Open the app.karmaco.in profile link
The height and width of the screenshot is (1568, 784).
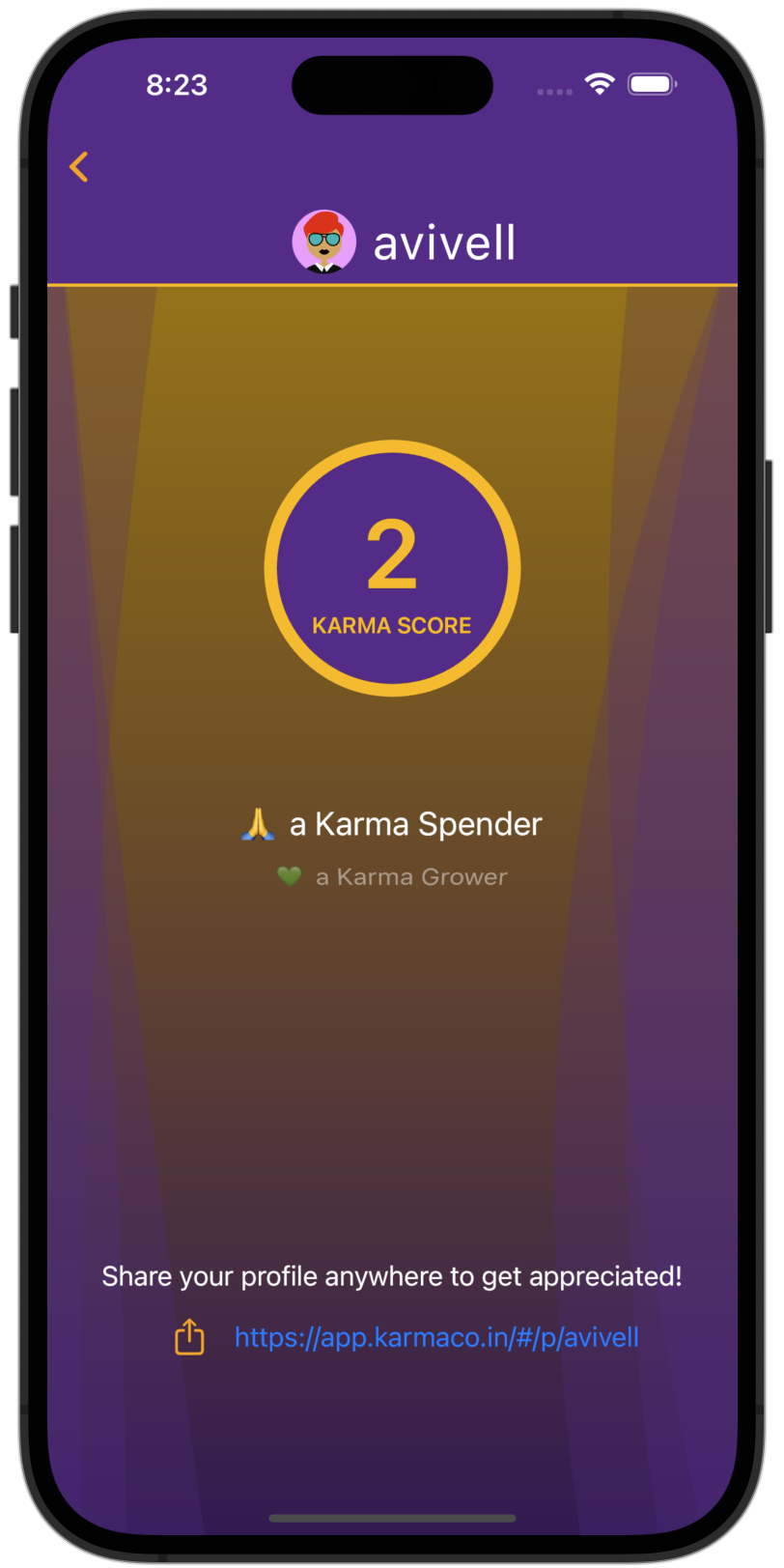coord(436,1337)
